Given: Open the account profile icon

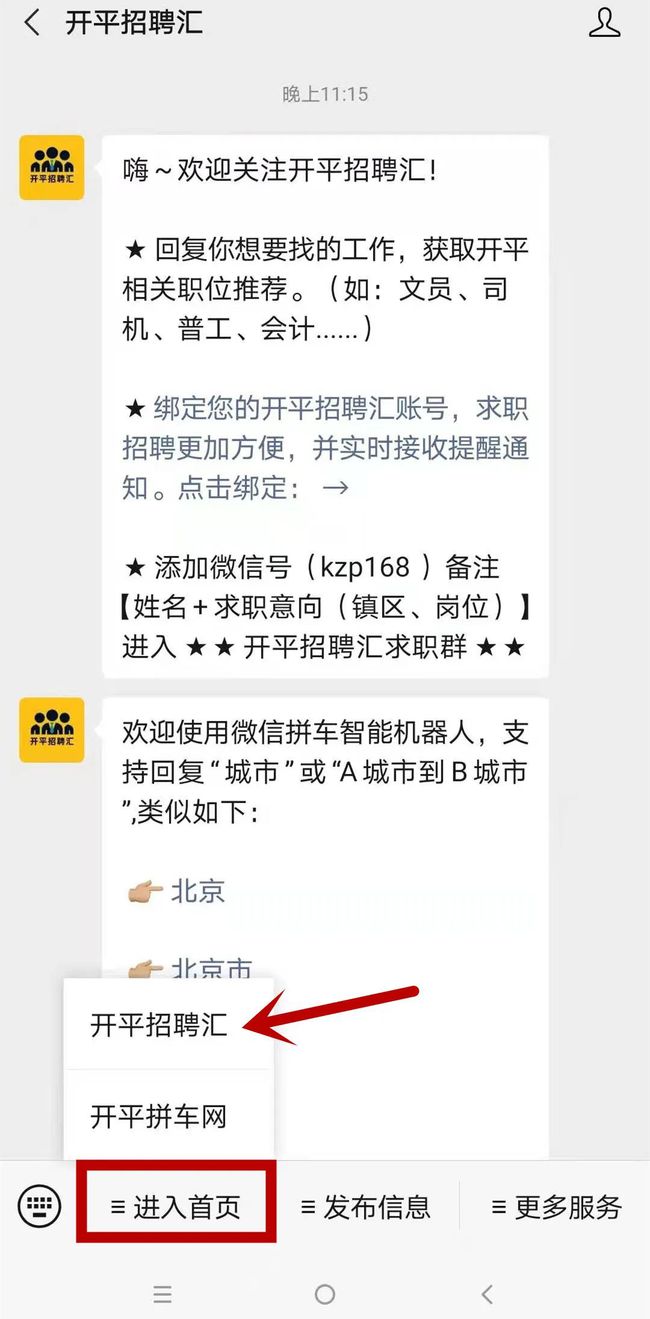Looking at the screenshot, I should (x=604, y=23).
